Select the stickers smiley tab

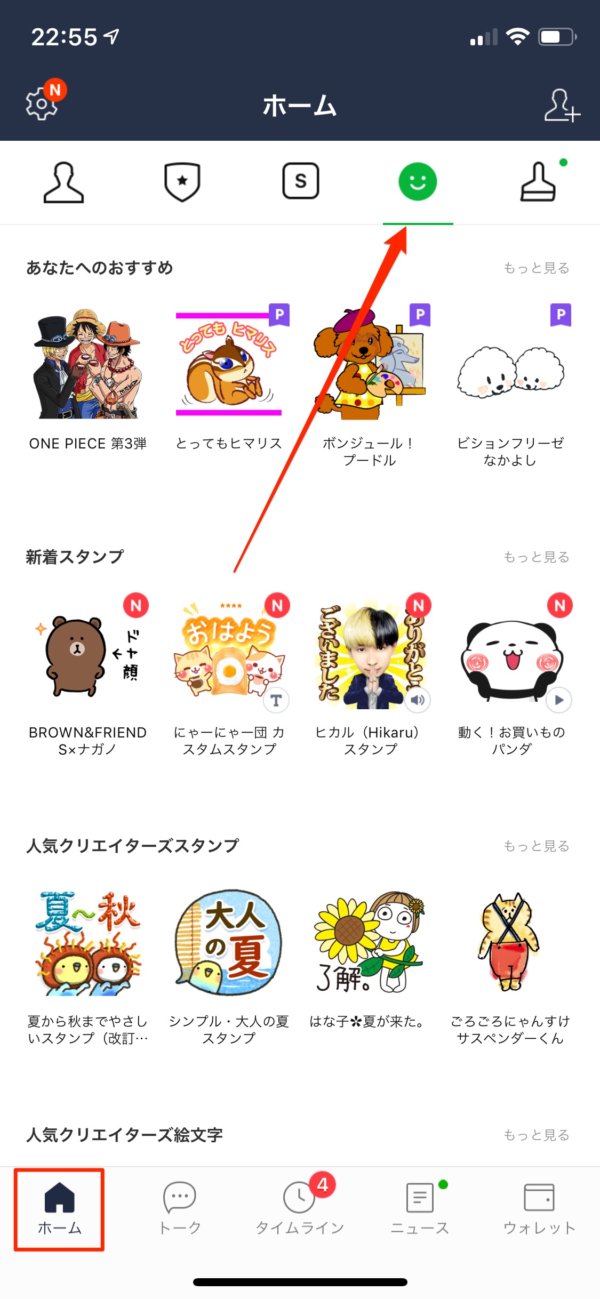(x=418, y=182)
